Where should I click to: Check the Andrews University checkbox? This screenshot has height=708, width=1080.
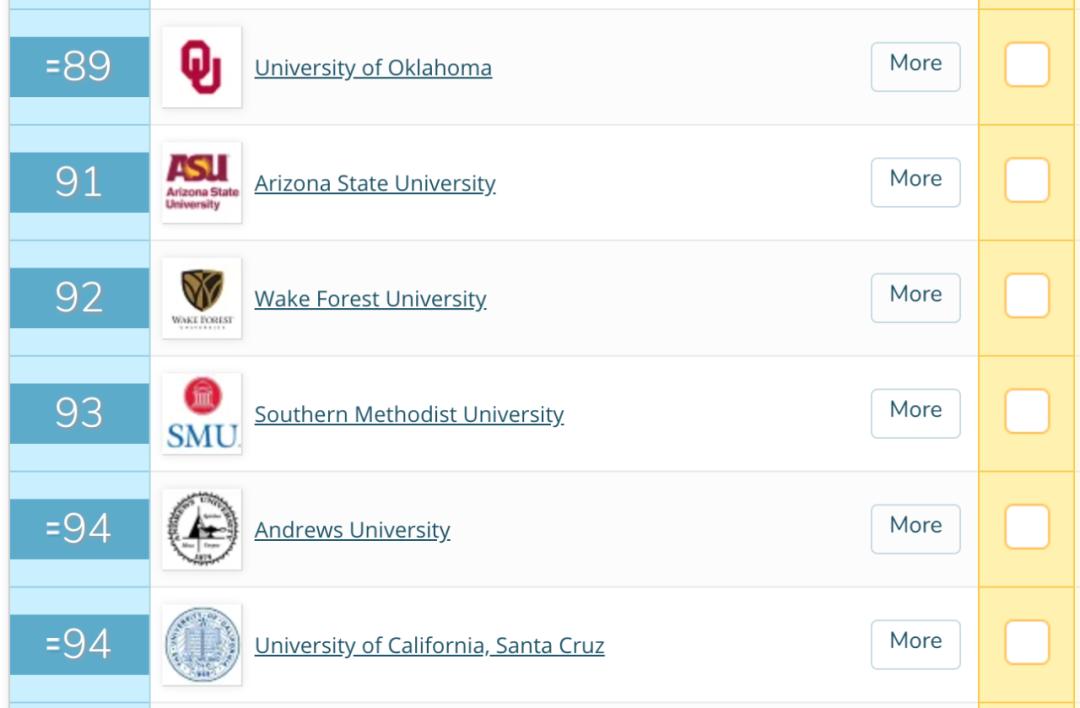click(x=1026, y=527)
